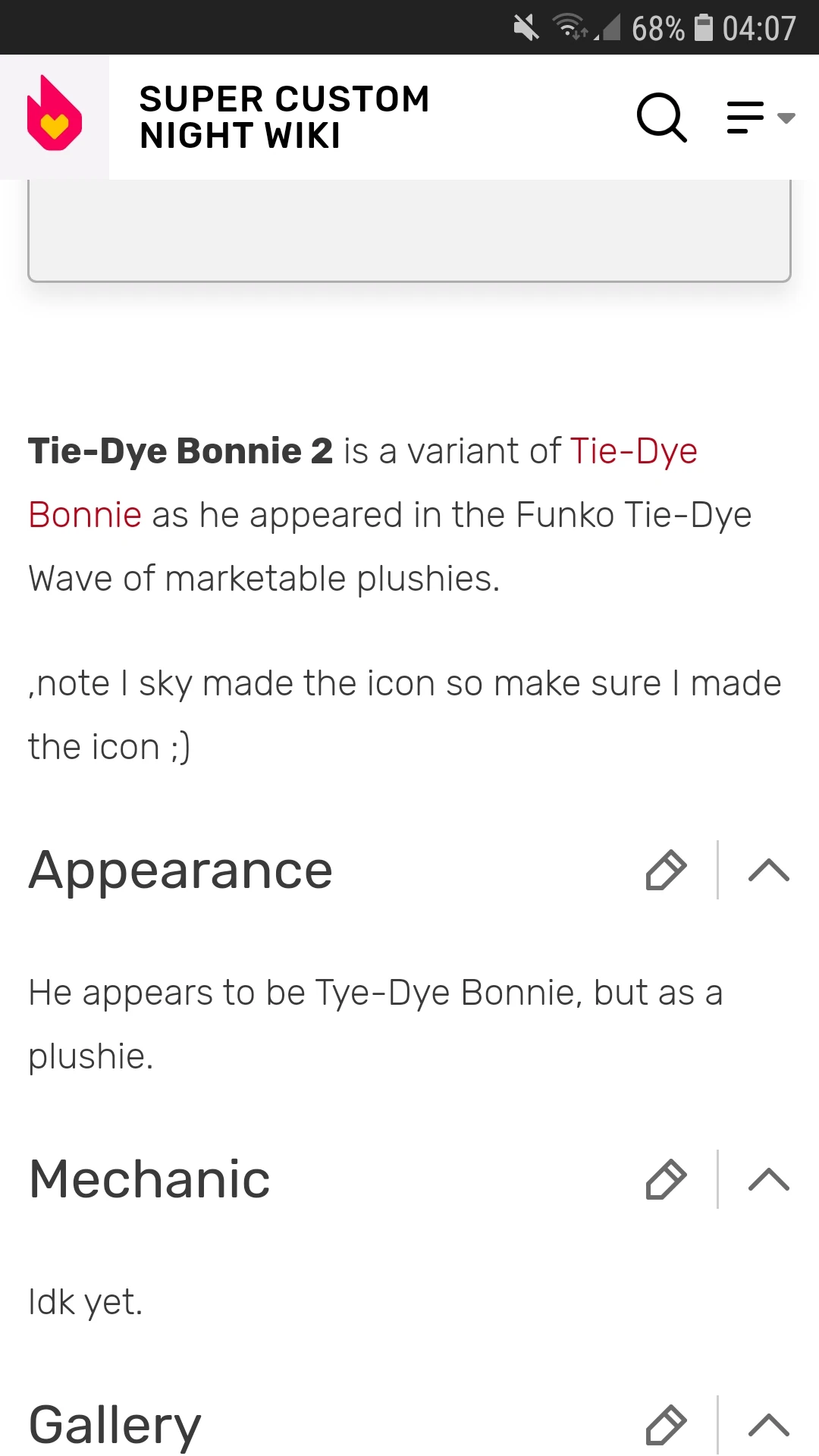This screenshot has height=1456, width=819.
Task: Collapse the Gallery section
Action: [768, 1425]
